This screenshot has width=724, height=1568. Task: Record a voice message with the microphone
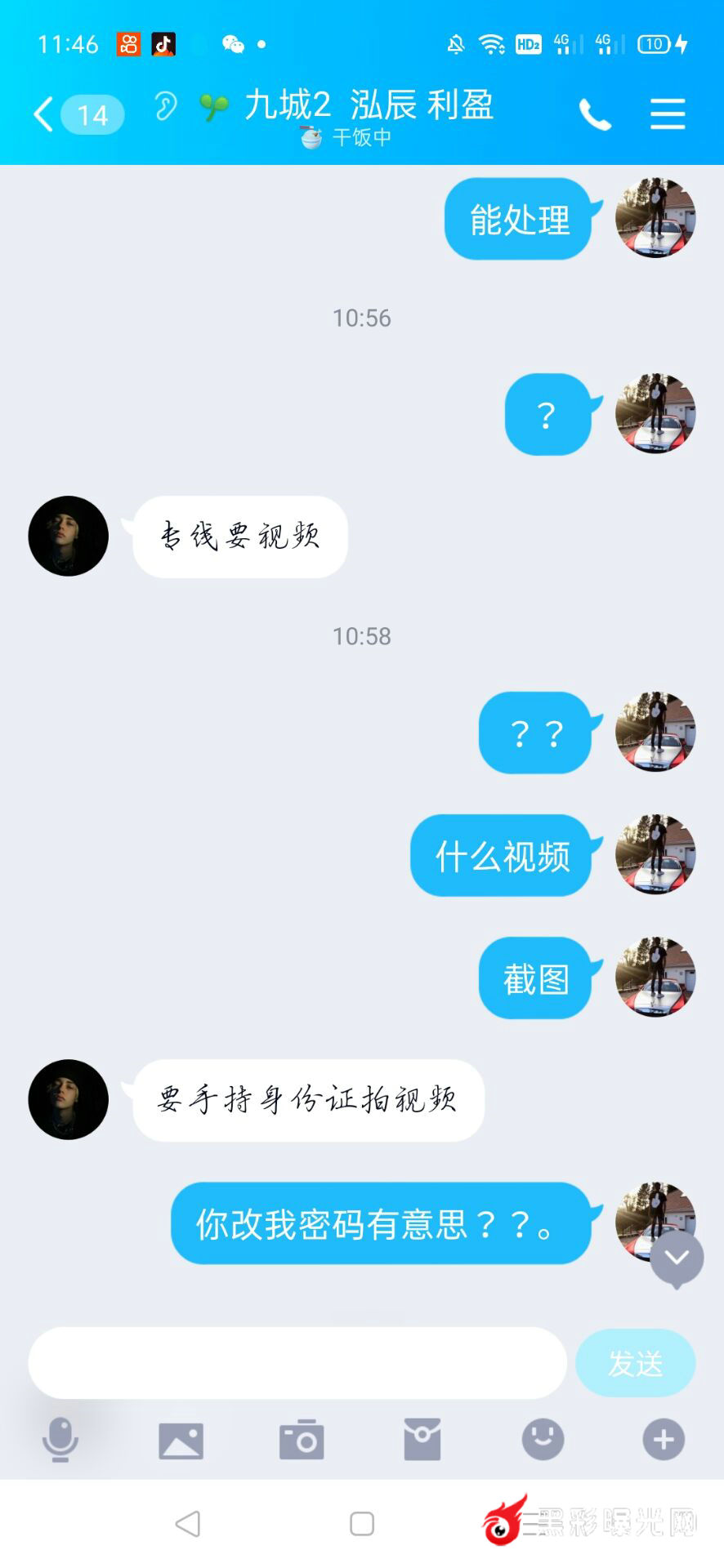tap(60, 1439)
